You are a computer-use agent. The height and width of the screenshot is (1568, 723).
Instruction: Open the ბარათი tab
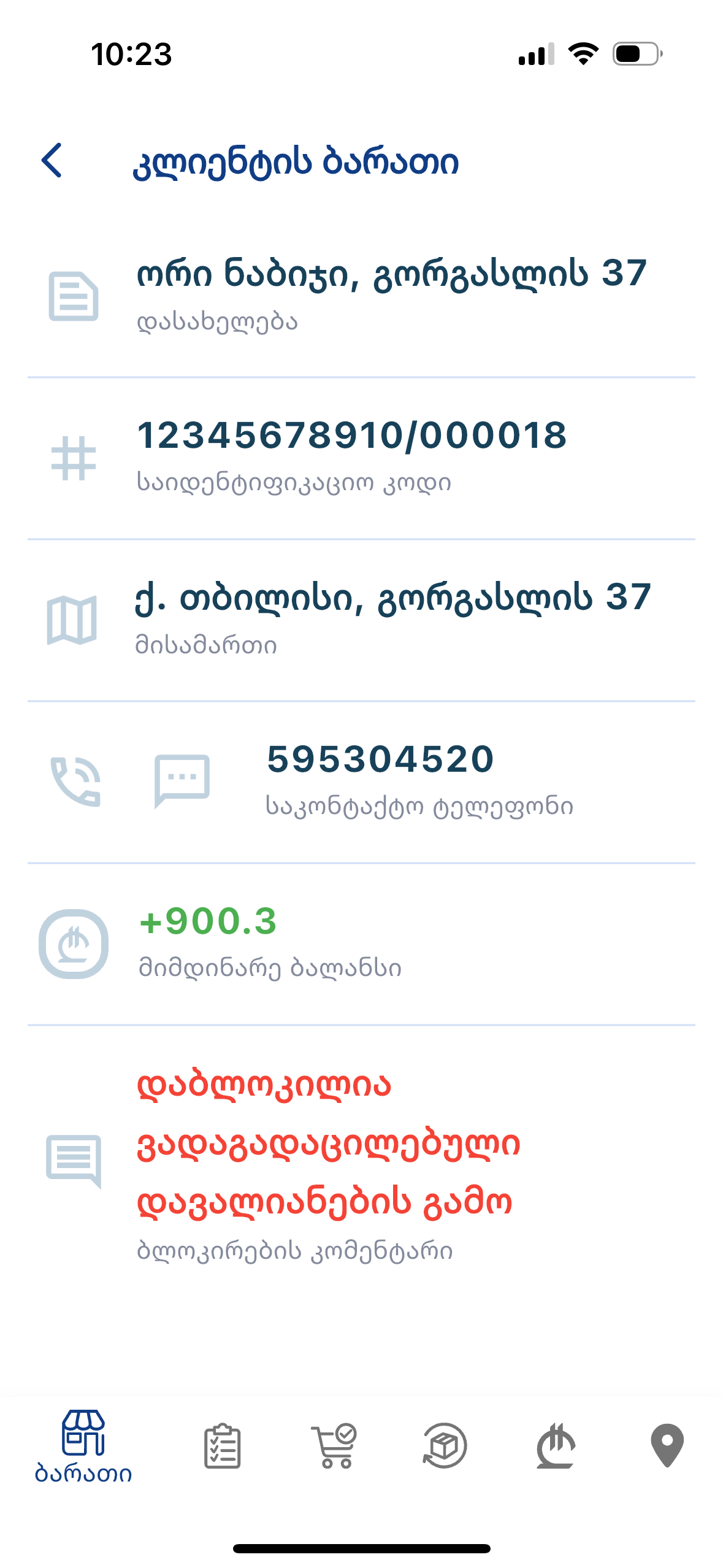(x=83, y=1447)
